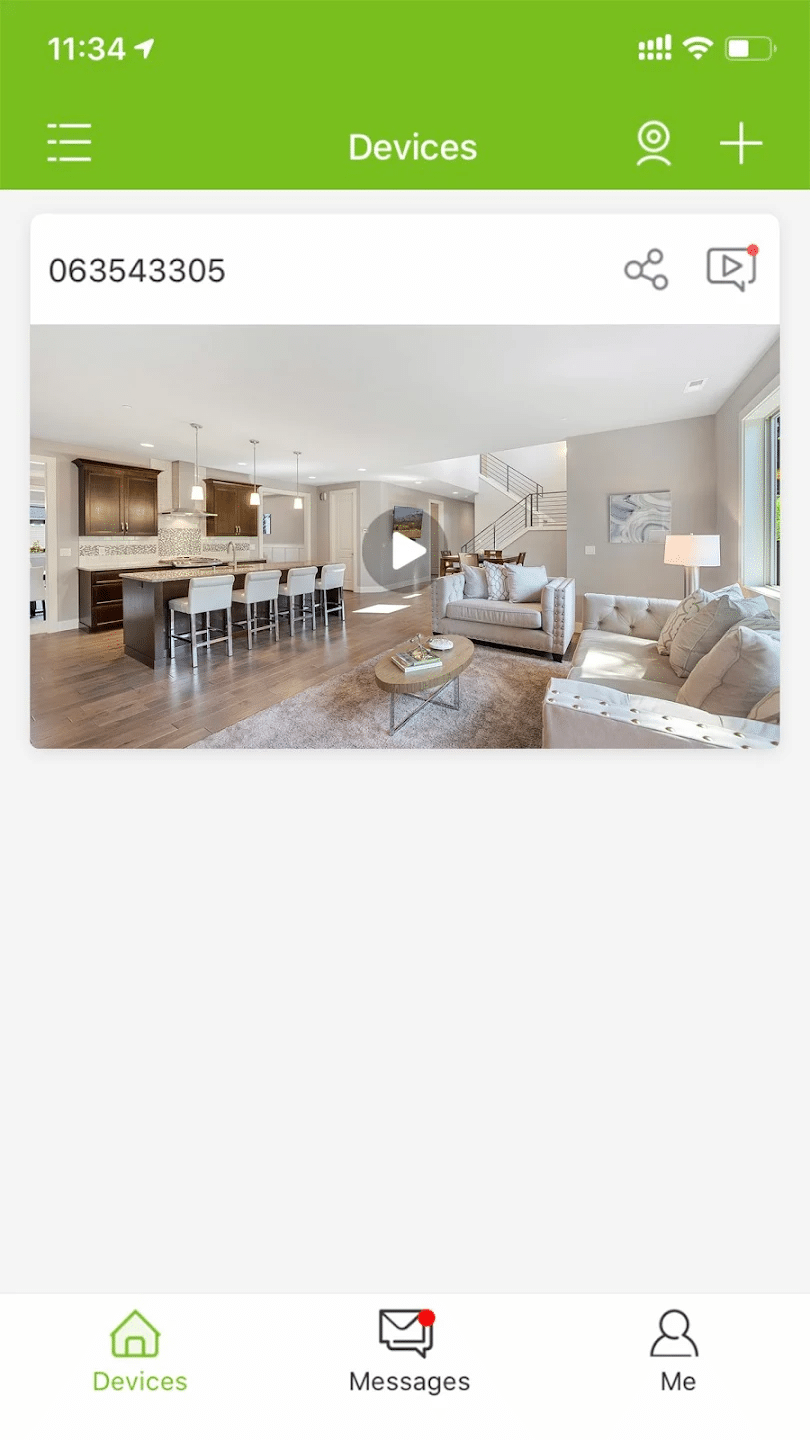
Task: Share device 063543305
Action: point(646,270)
